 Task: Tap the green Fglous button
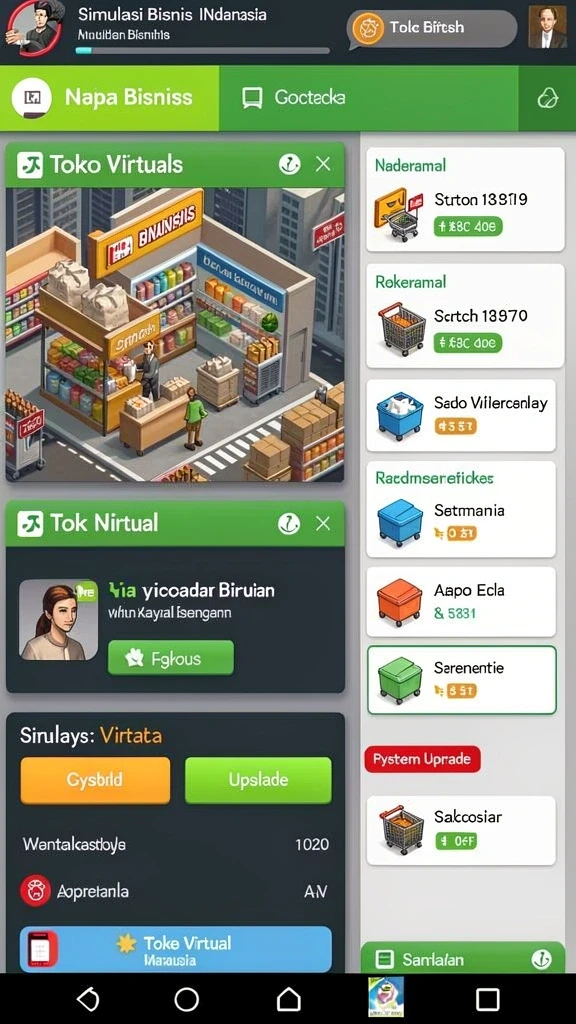[x=170, y=658]
